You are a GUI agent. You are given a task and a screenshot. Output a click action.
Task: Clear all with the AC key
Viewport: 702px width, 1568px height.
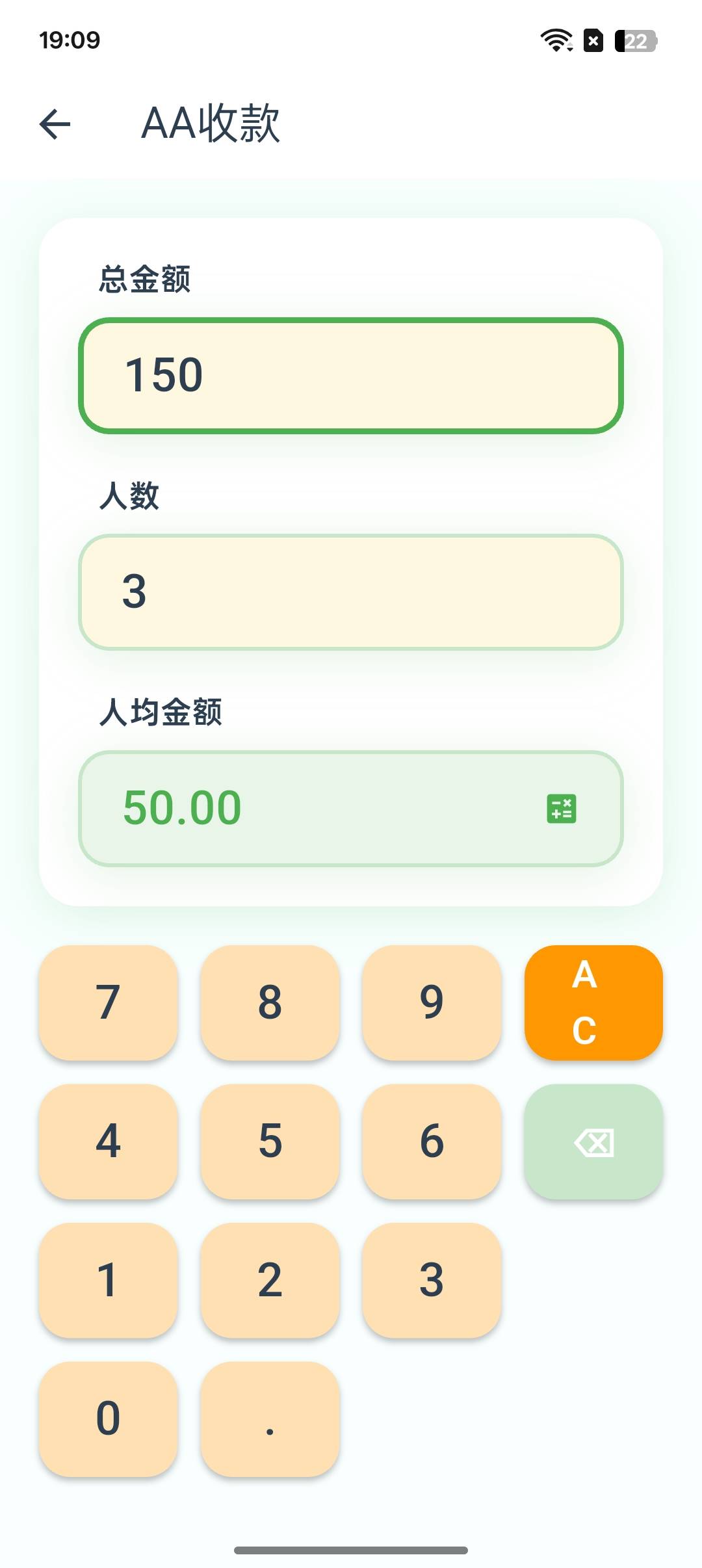tap(593, 1002)
